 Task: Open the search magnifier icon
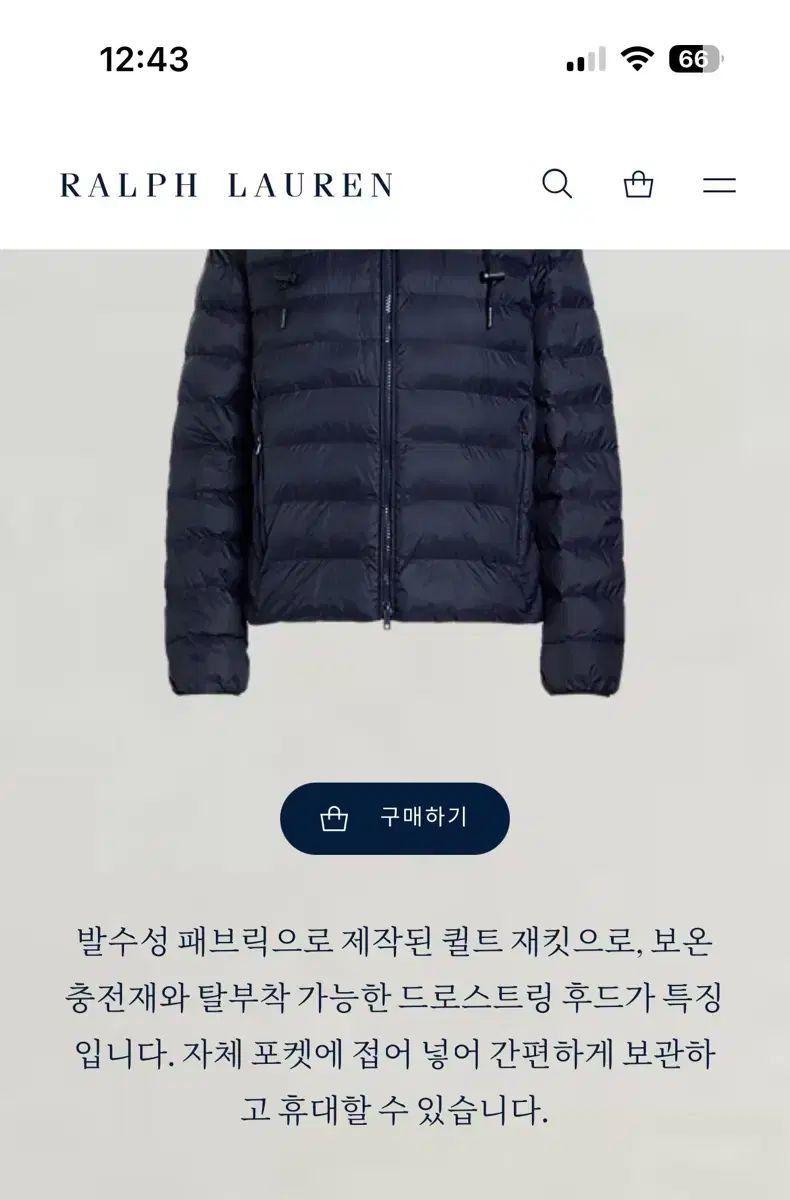(x=557, y=185)
